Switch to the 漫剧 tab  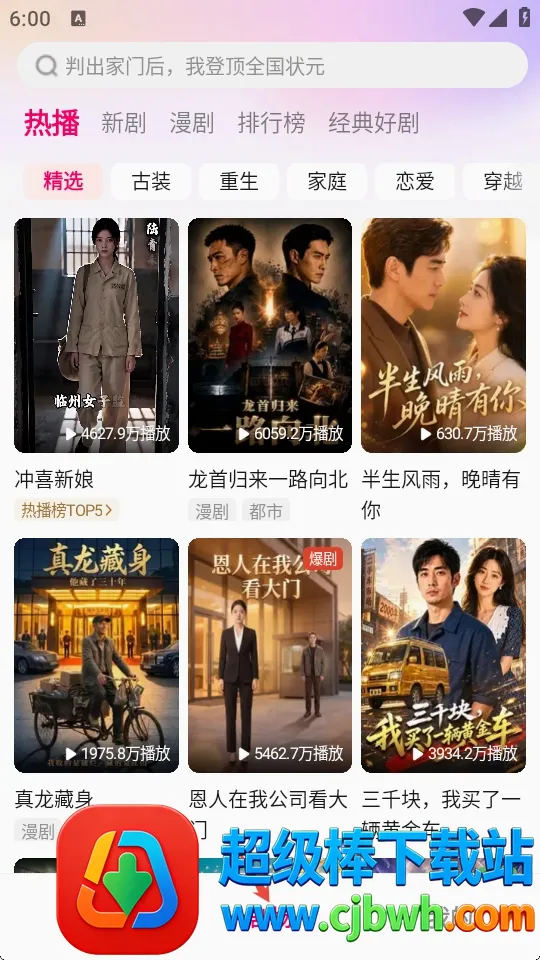tap(192, 123)
